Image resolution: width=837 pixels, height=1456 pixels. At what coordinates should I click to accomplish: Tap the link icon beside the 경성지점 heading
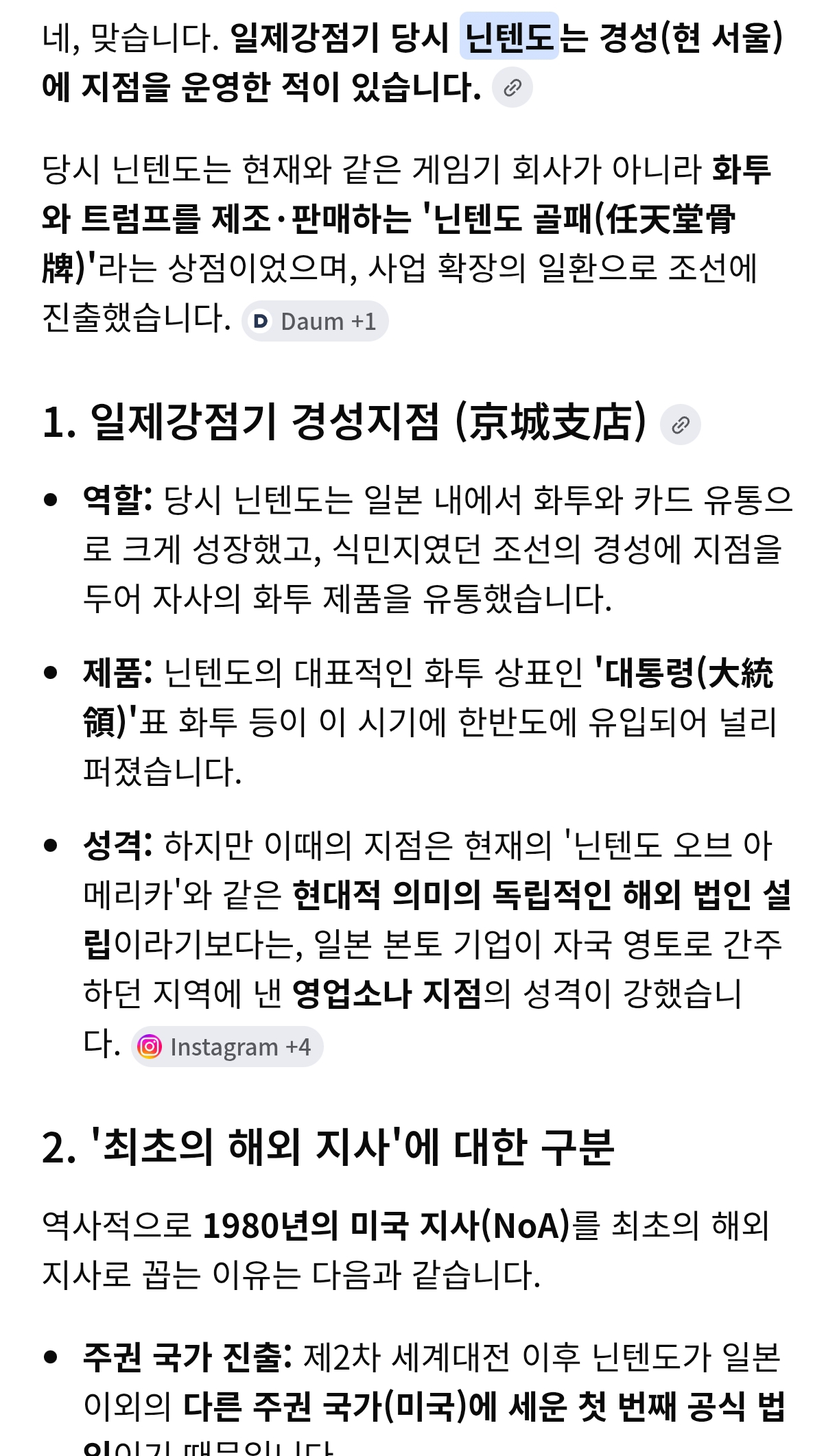[680, 425]
